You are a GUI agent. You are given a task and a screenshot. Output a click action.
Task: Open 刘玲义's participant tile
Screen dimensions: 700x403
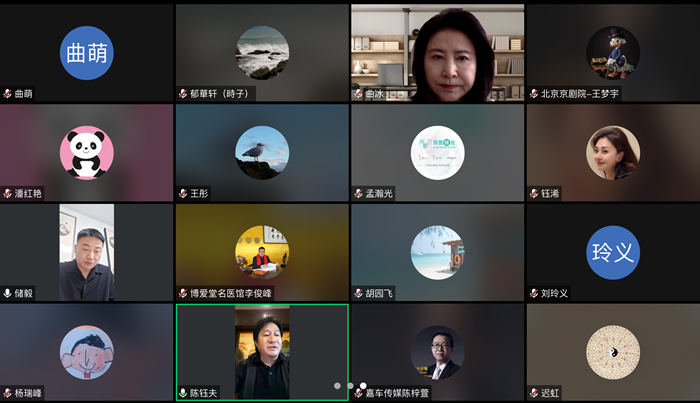click(x=612, y=252)
